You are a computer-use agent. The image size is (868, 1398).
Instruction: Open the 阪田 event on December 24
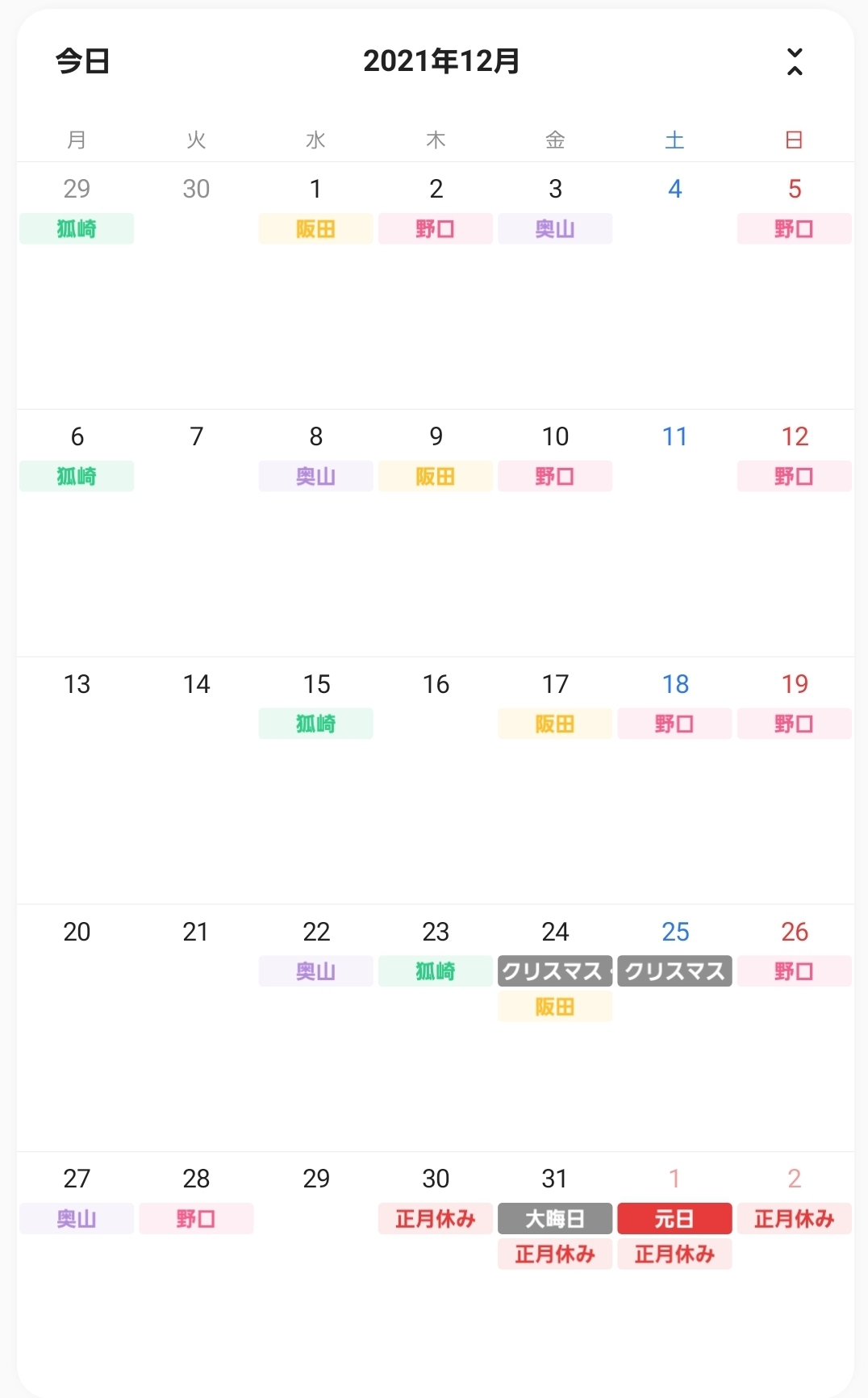555,1007
